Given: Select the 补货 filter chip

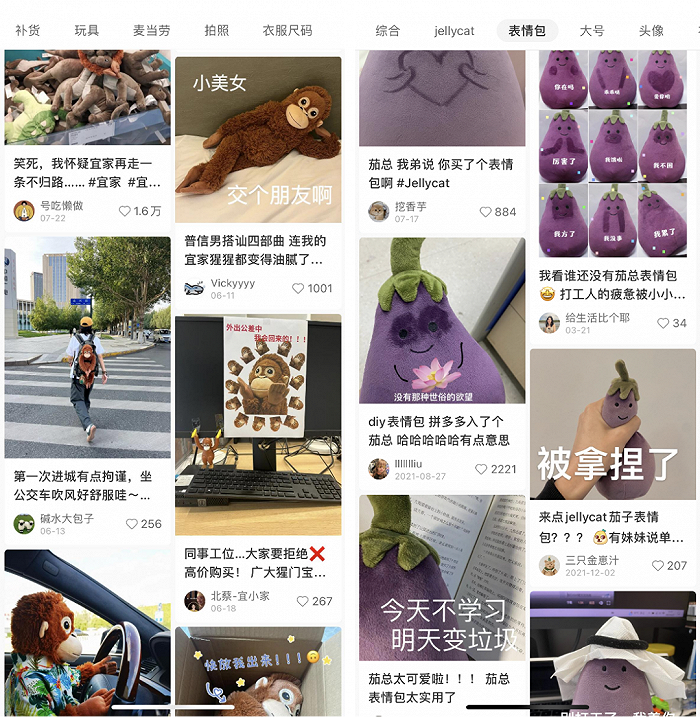Looking at the screenshot, I should [28, 31].
